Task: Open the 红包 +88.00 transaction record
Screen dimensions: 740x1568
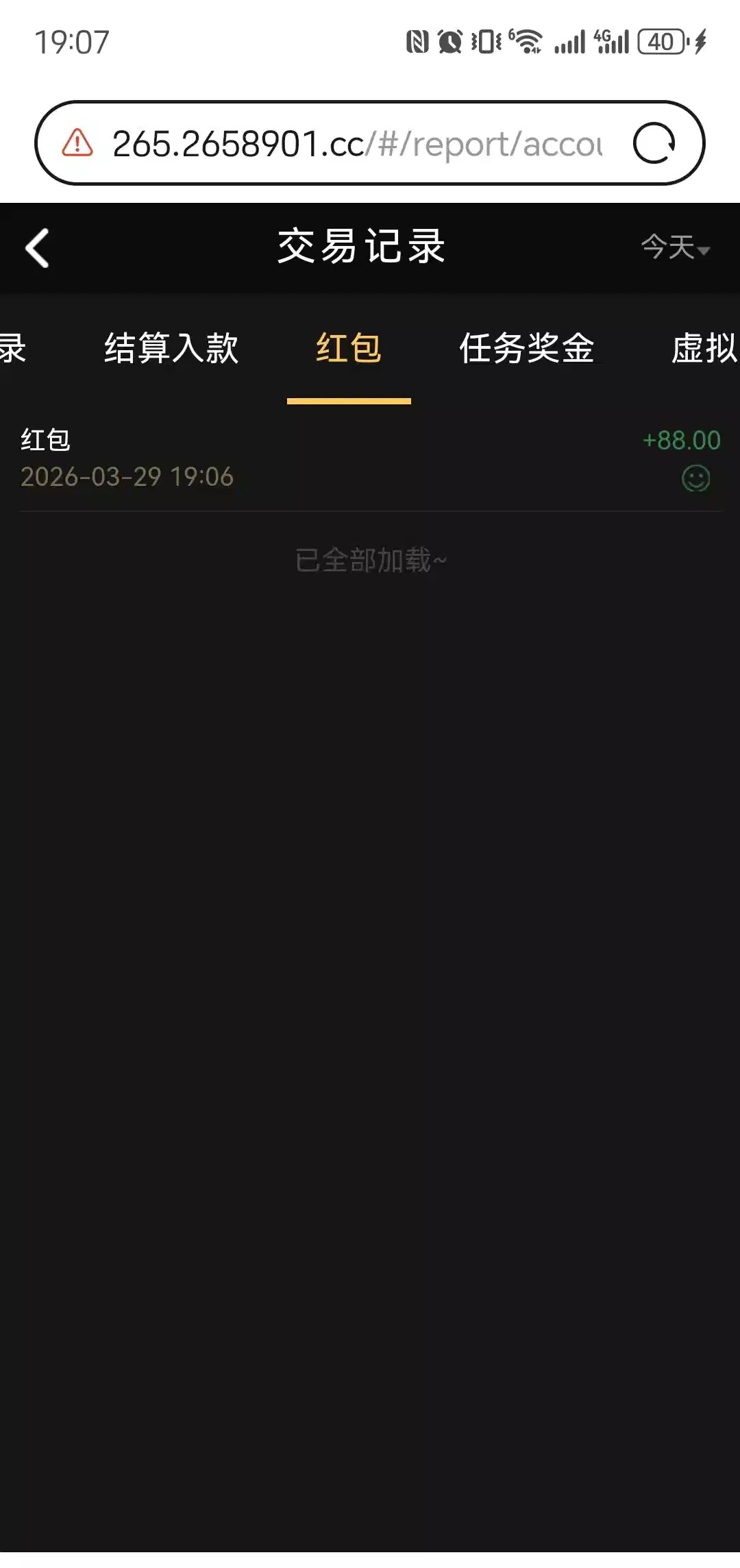Action: click(370, 458)
